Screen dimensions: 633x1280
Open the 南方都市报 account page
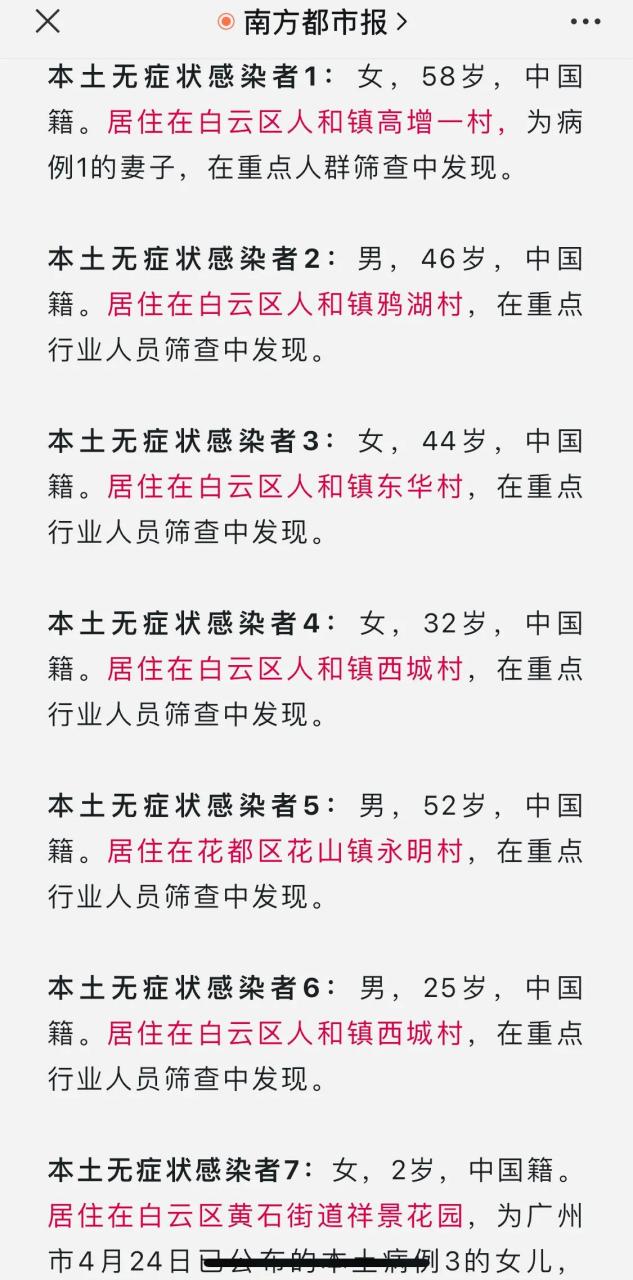(313, 21)
